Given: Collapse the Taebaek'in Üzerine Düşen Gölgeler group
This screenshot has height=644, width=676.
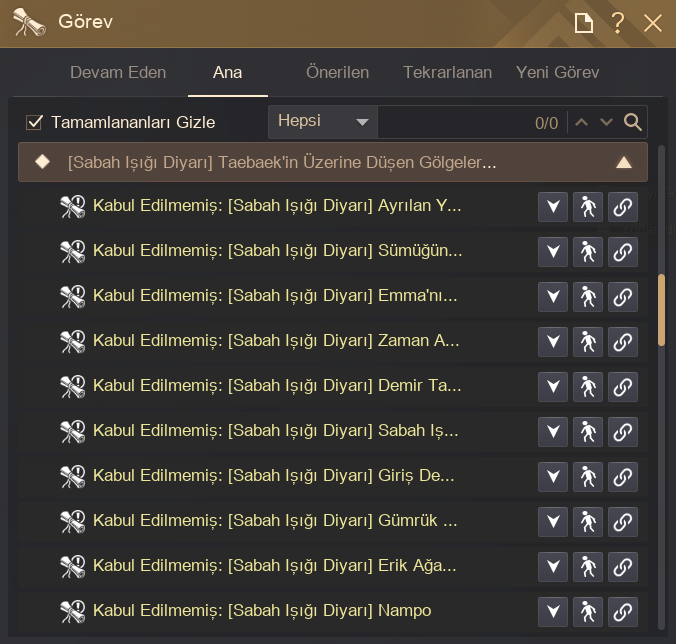Looking at the screenshot, I should pos(624,163).
